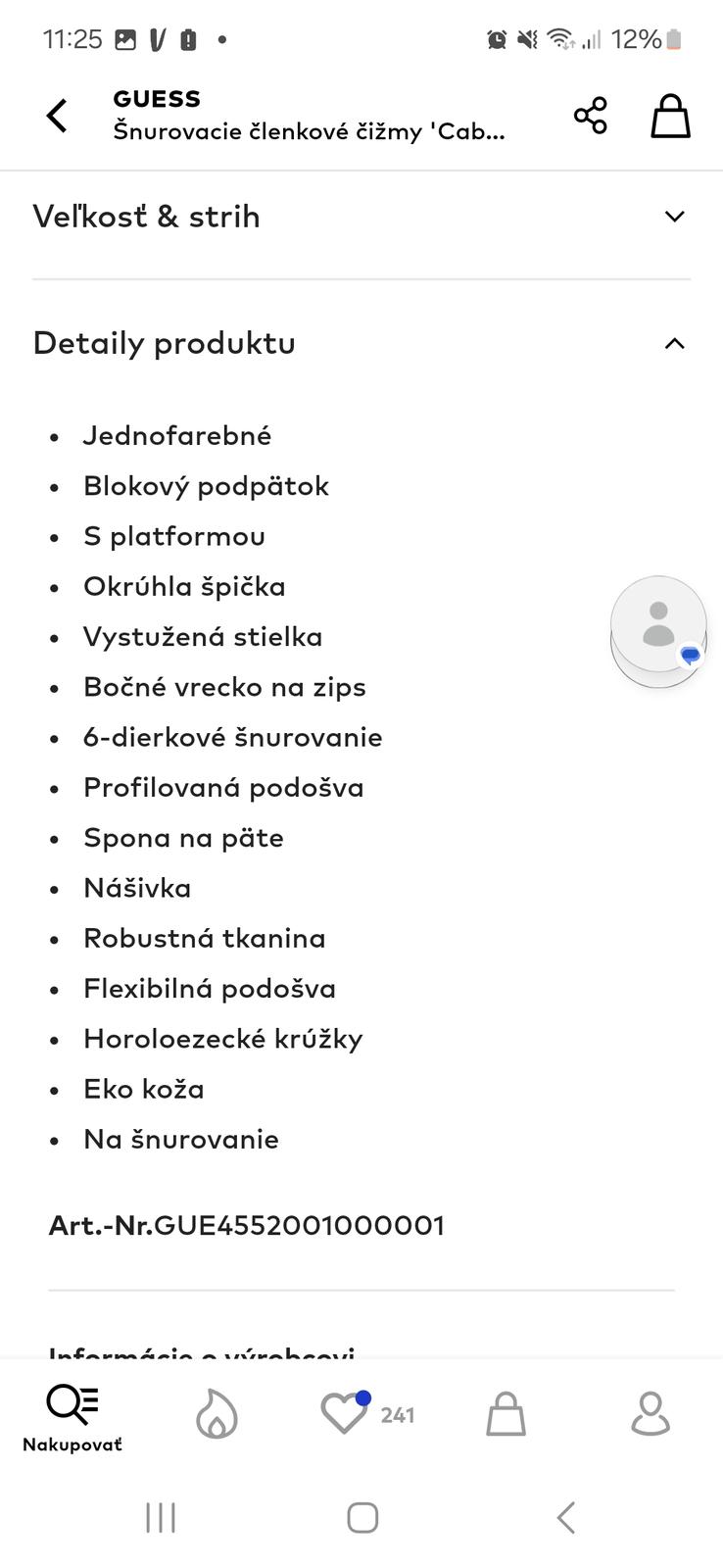This screenshot has width=723, height=1568.
Task: Open the bag tab in bottom navigation
Action: pyautogui.click(x=506, y=1416)
